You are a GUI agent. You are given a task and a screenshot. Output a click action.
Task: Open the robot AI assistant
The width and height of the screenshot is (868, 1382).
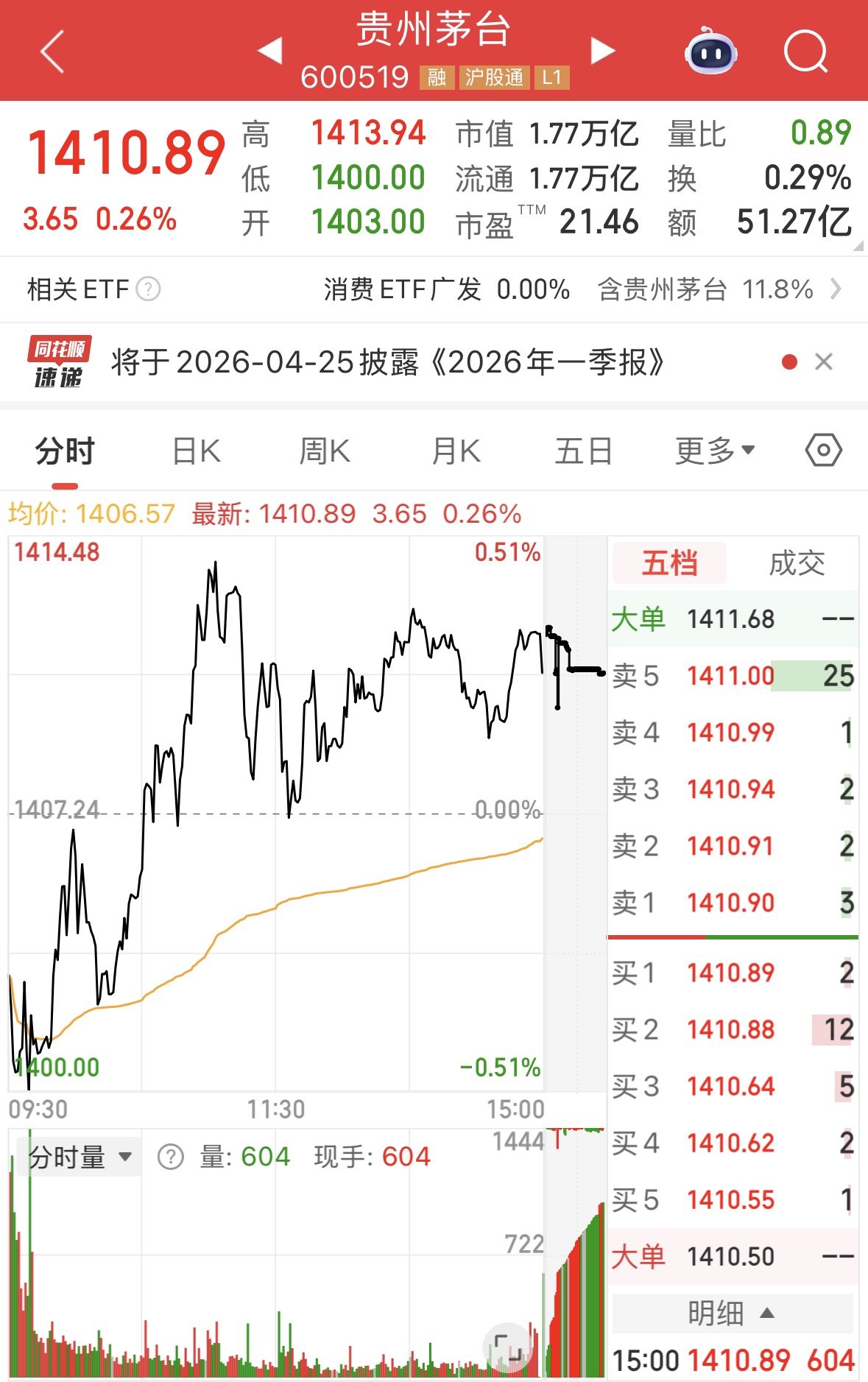[x=710, y=52]
